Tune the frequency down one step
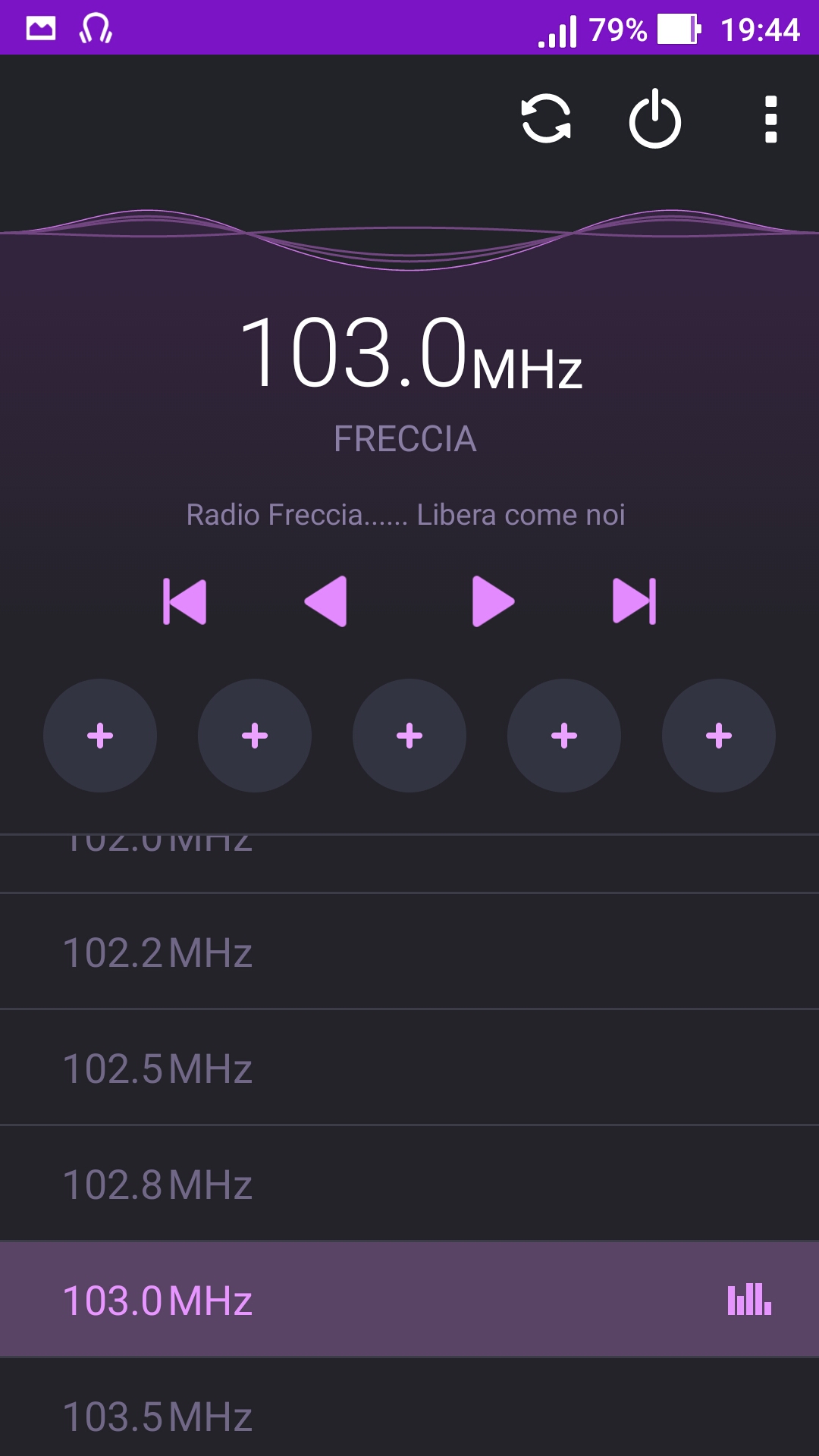The width and height of the screenshot is (819, 1456). [x=326, y=601]
